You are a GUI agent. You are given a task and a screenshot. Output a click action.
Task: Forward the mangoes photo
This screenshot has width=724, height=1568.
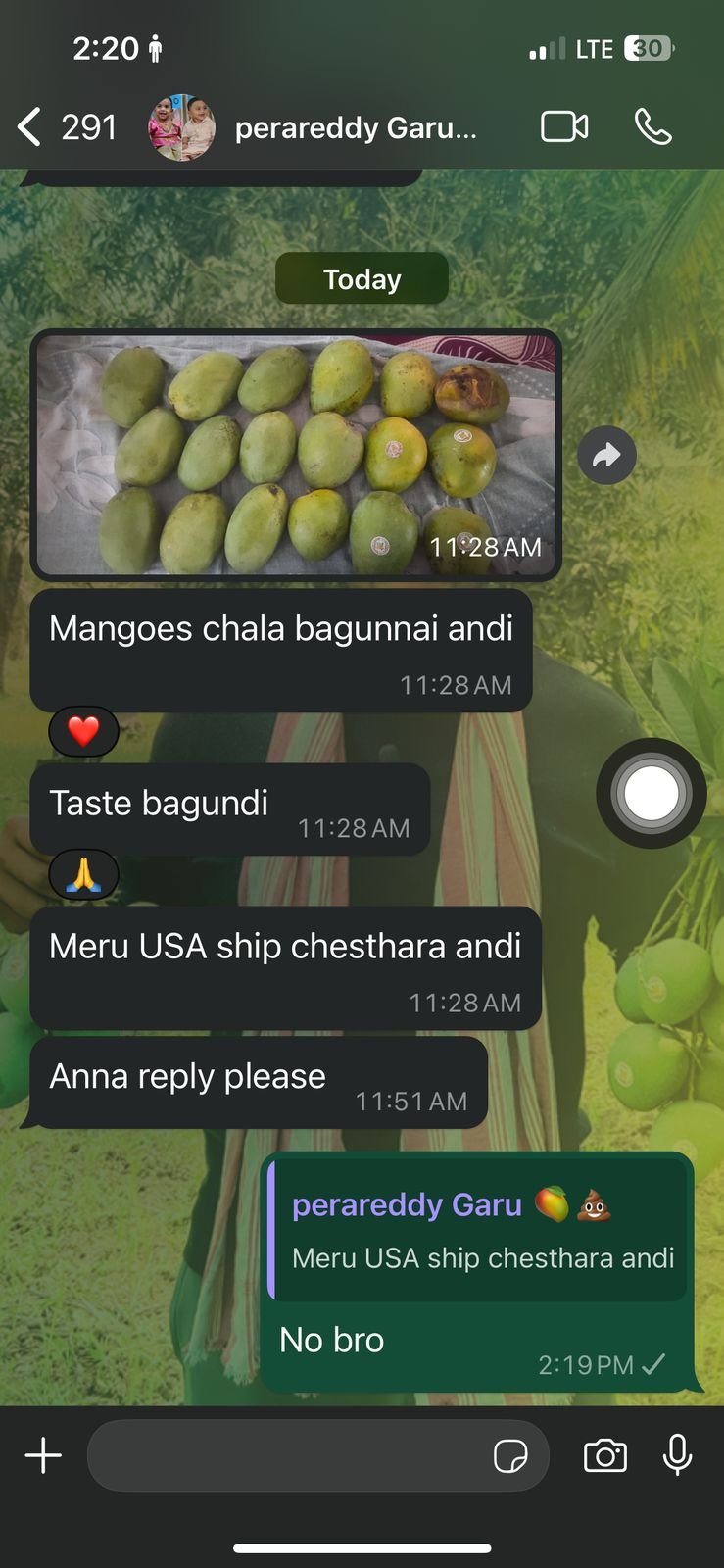[606, 455]
